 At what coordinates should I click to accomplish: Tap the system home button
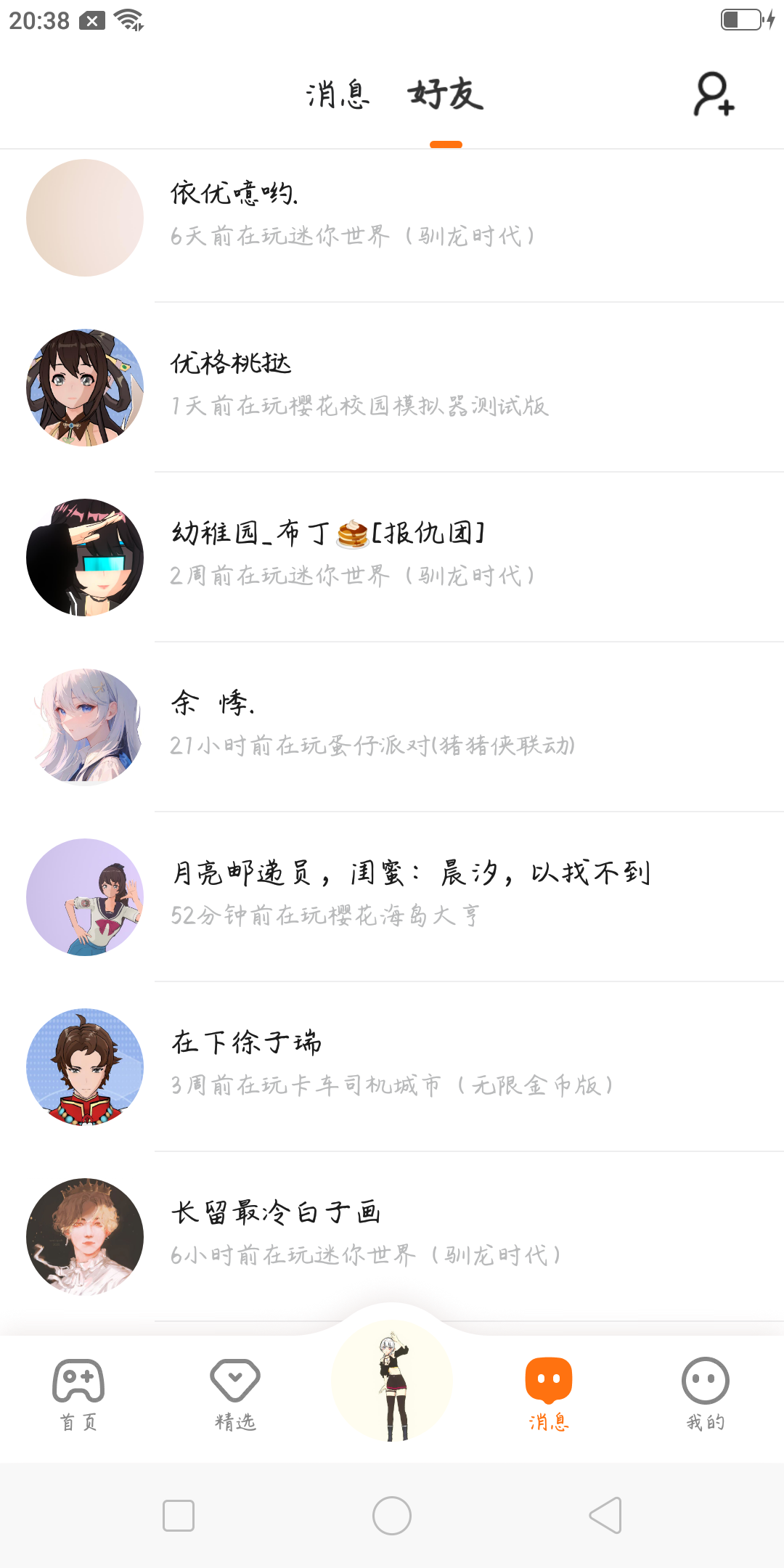click(x=392, y=1515)
